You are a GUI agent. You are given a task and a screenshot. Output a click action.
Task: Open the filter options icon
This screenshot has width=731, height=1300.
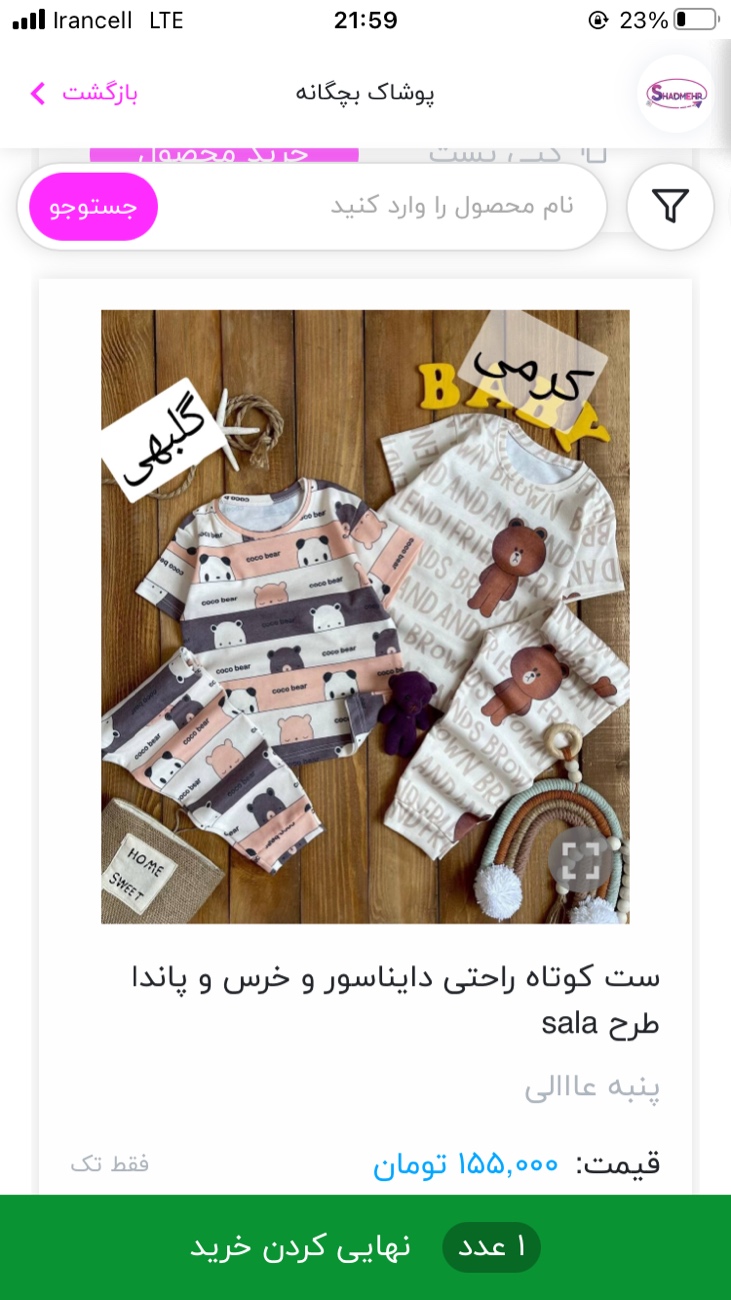click(x=670, y=206)
